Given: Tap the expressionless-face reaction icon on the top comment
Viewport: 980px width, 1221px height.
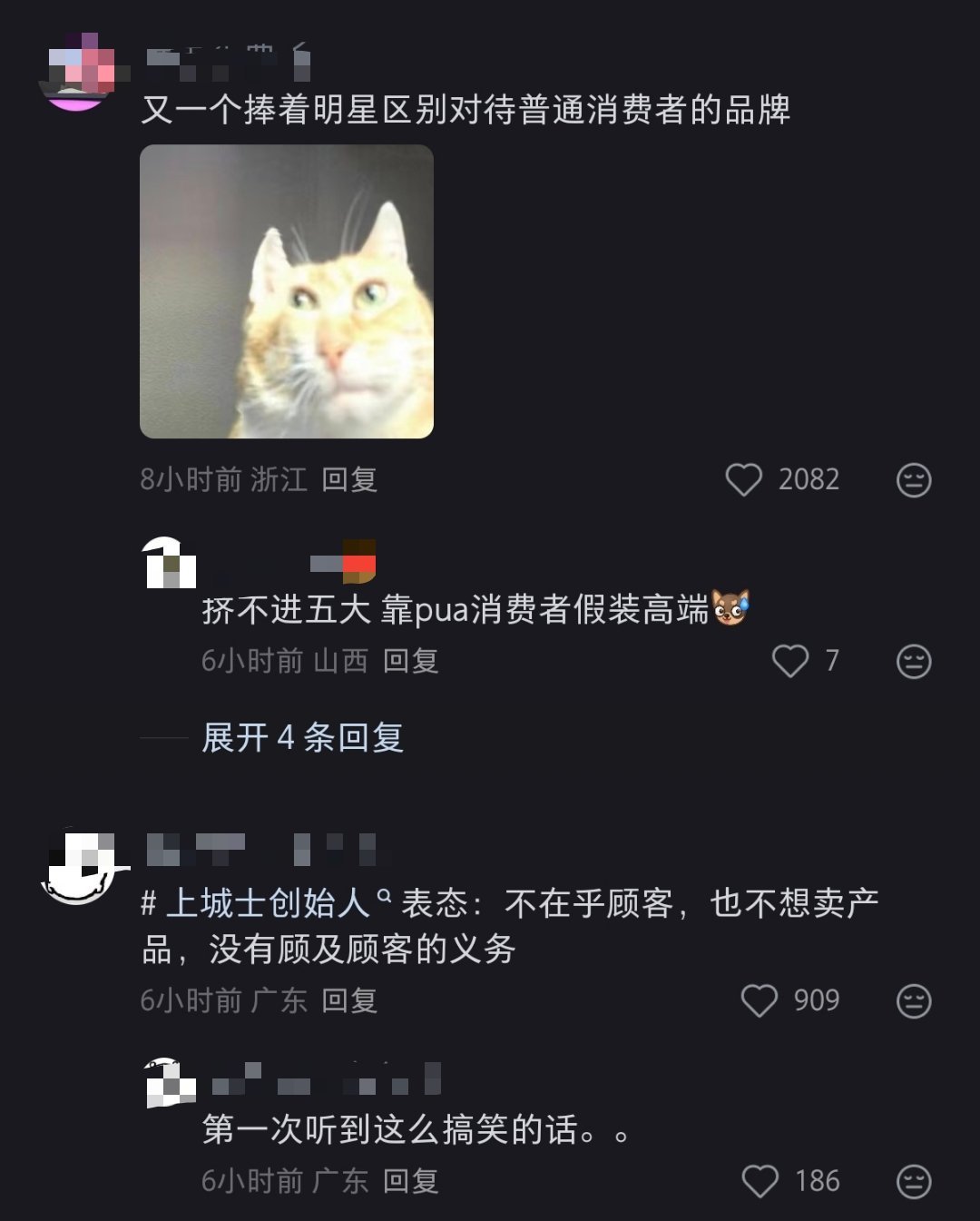Looking at the screenshot, I should (915, 481).
